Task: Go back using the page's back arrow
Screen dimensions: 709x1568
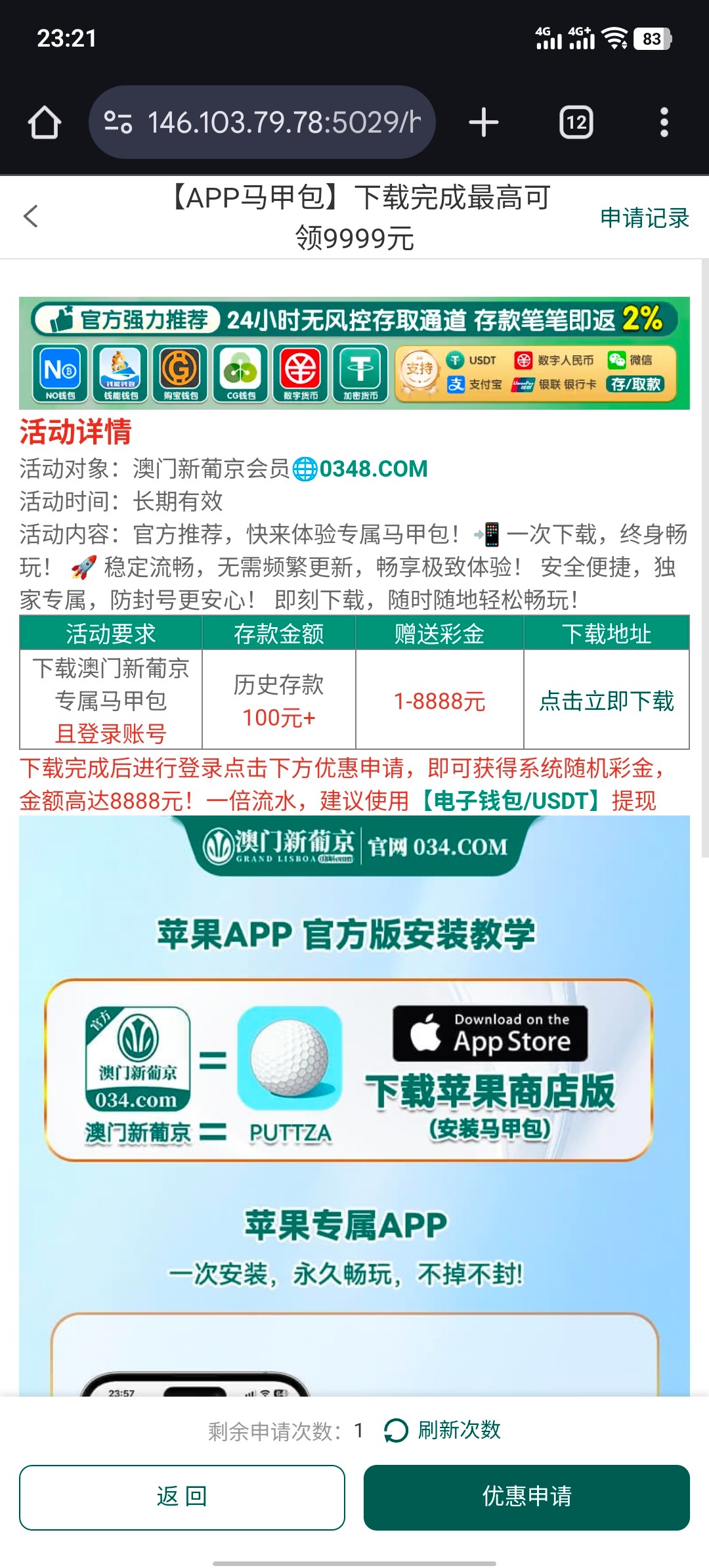Action: [31, 216]
